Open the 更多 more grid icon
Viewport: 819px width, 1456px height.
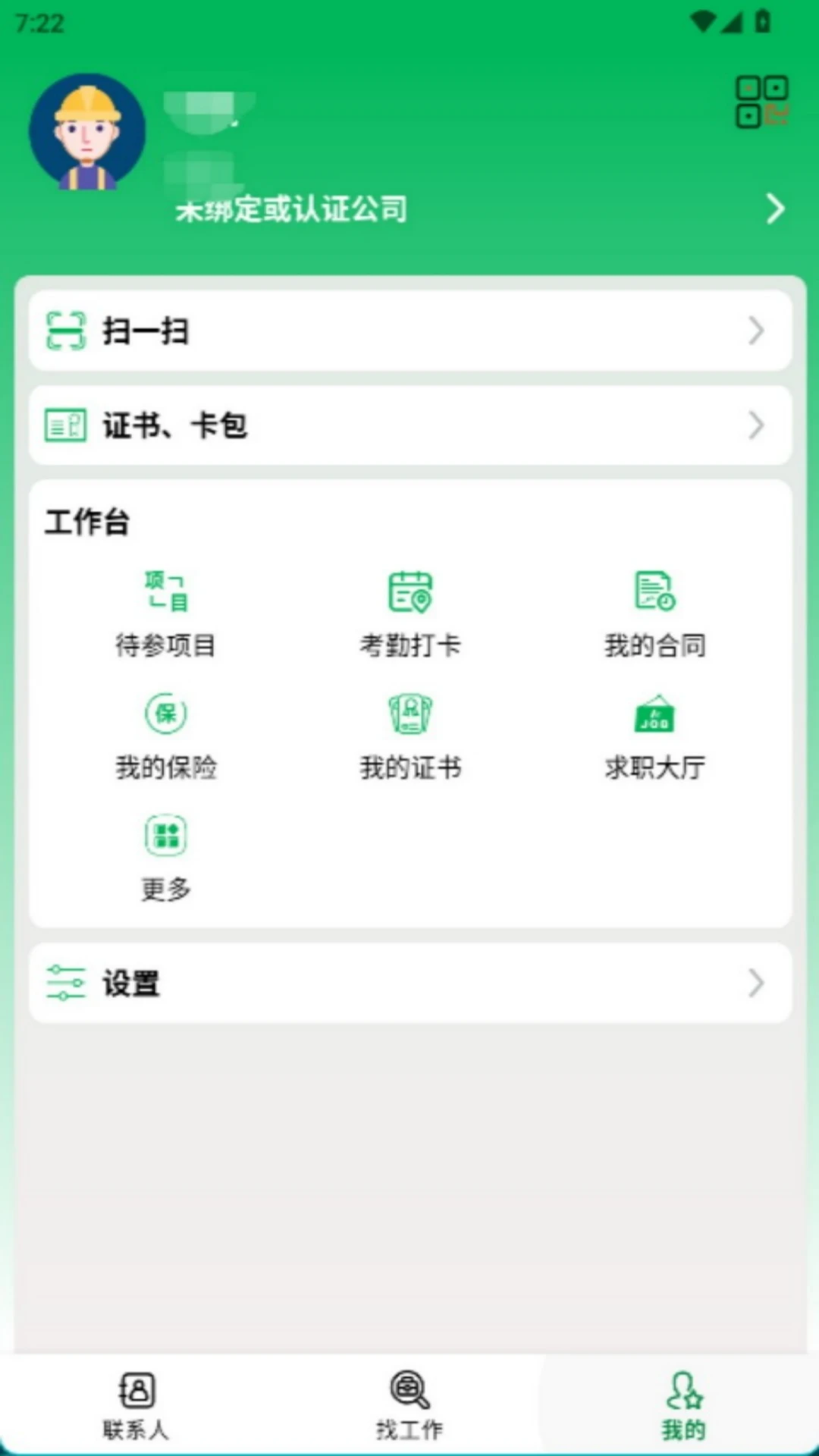point(165,834)
